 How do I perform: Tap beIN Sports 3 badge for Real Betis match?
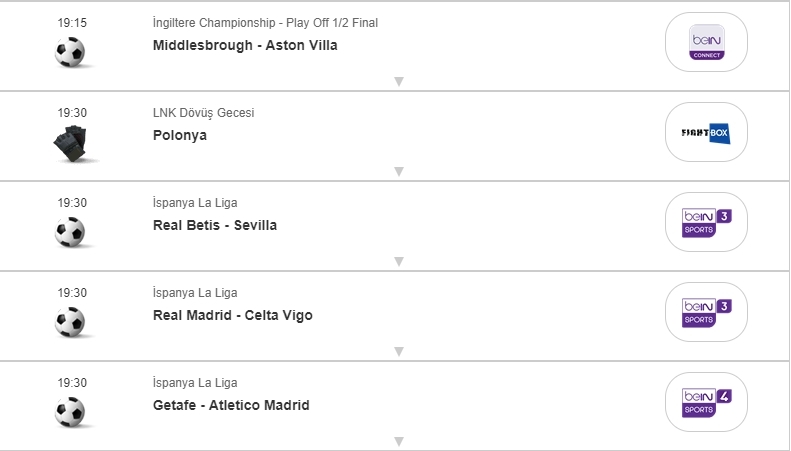[706, 222]
